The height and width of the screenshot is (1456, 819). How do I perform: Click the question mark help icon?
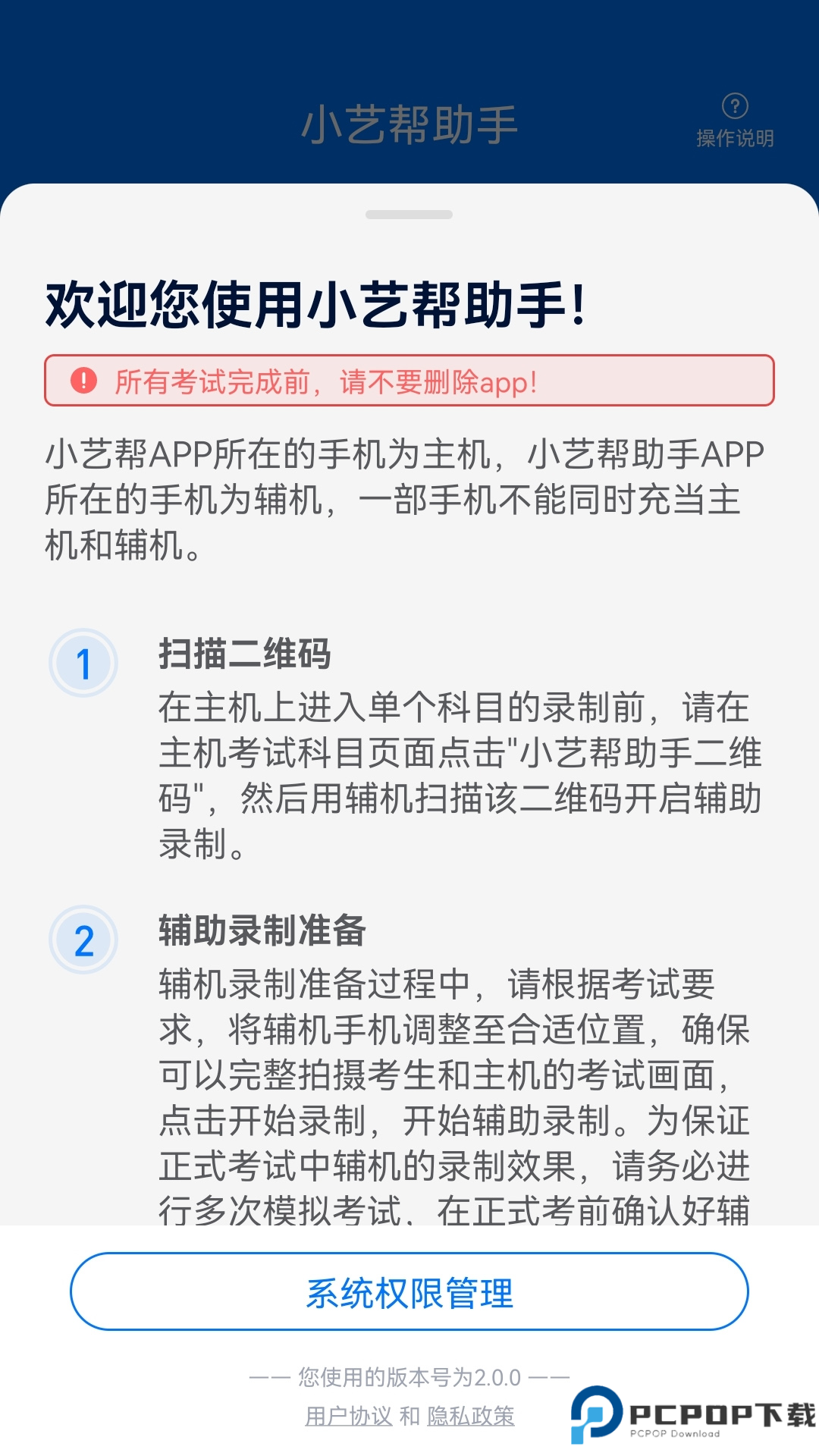[x=734, y=105]
